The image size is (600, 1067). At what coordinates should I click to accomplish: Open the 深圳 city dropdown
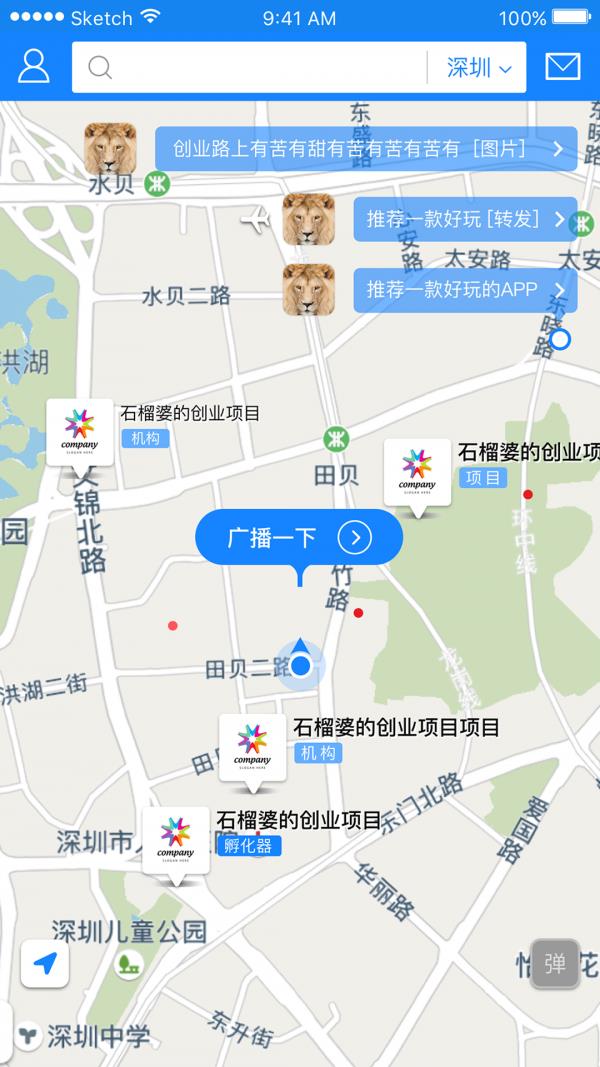coord(479,68)
